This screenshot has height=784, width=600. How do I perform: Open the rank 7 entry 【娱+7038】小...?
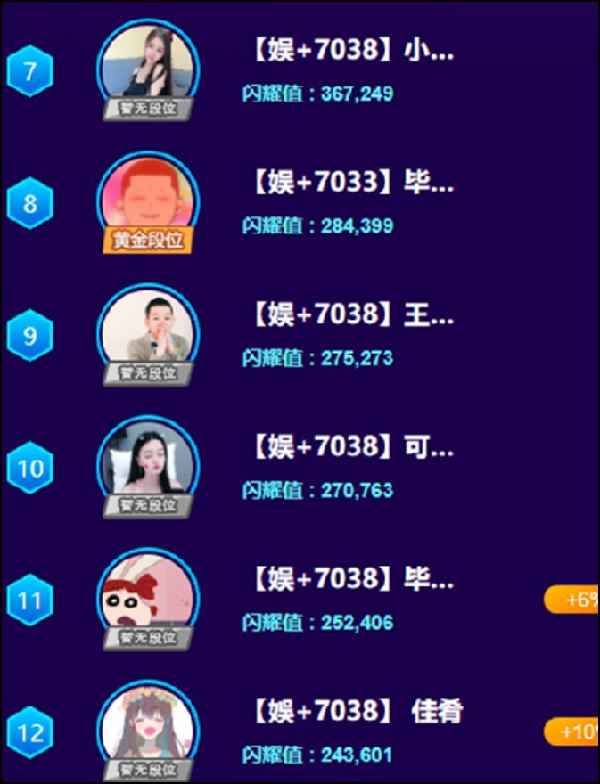pyautogui.click(x=349, y=52)
